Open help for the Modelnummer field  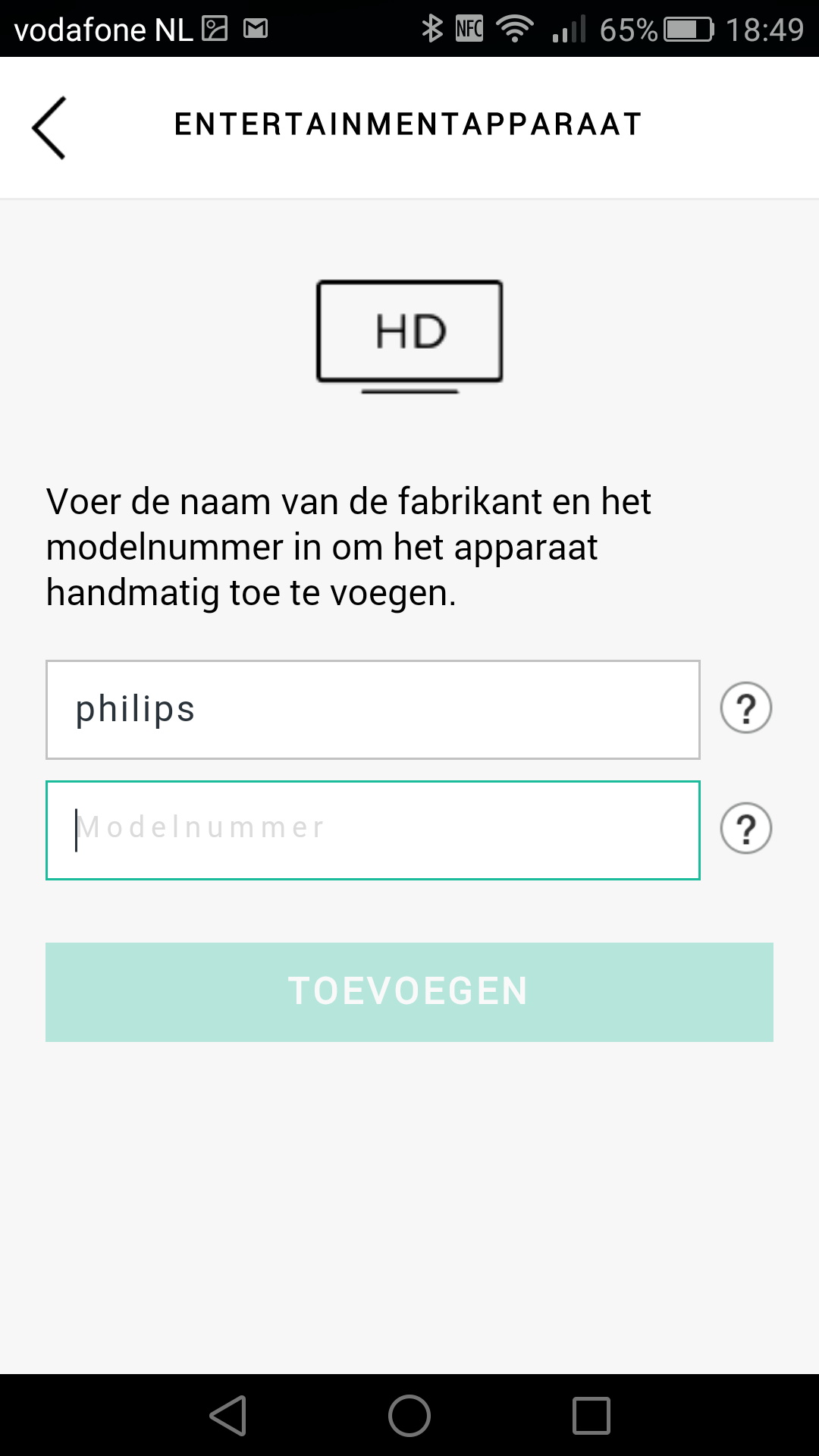tap(746, 828)
